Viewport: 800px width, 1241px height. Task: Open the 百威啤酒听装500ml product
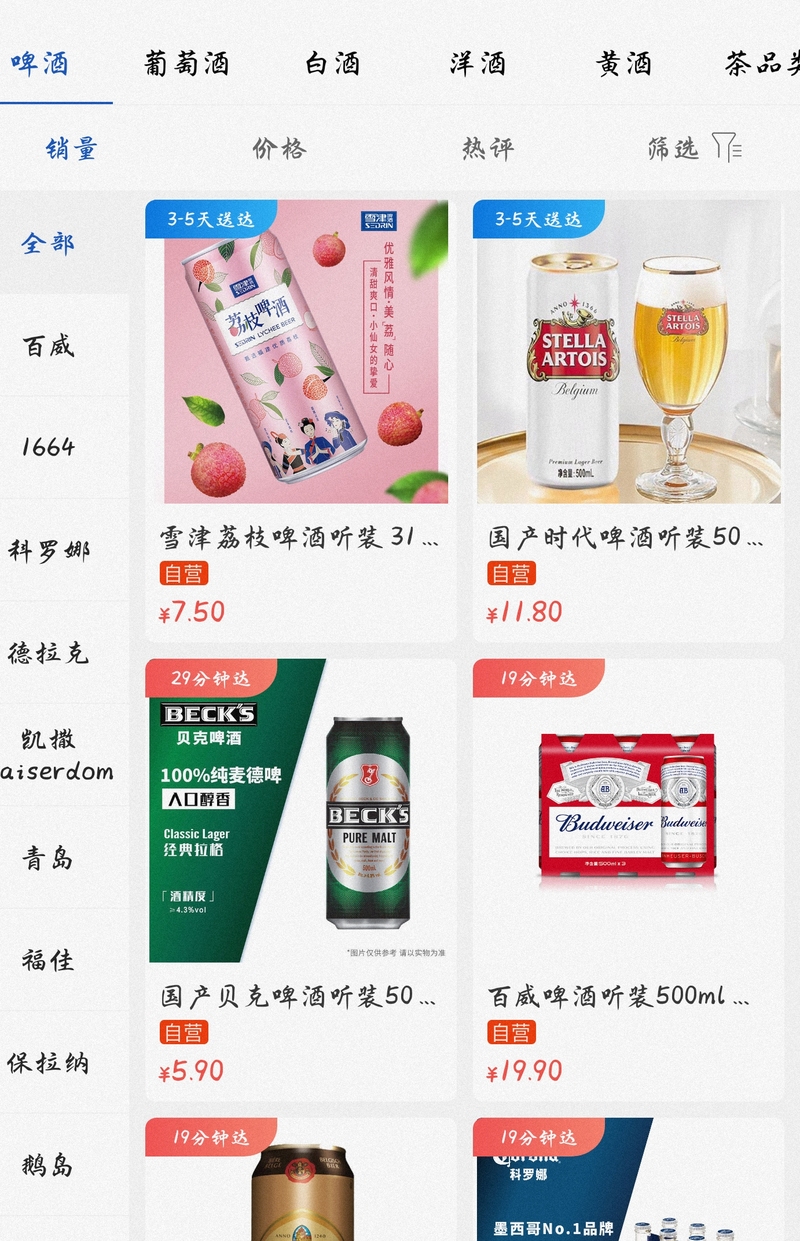point(628,880)
